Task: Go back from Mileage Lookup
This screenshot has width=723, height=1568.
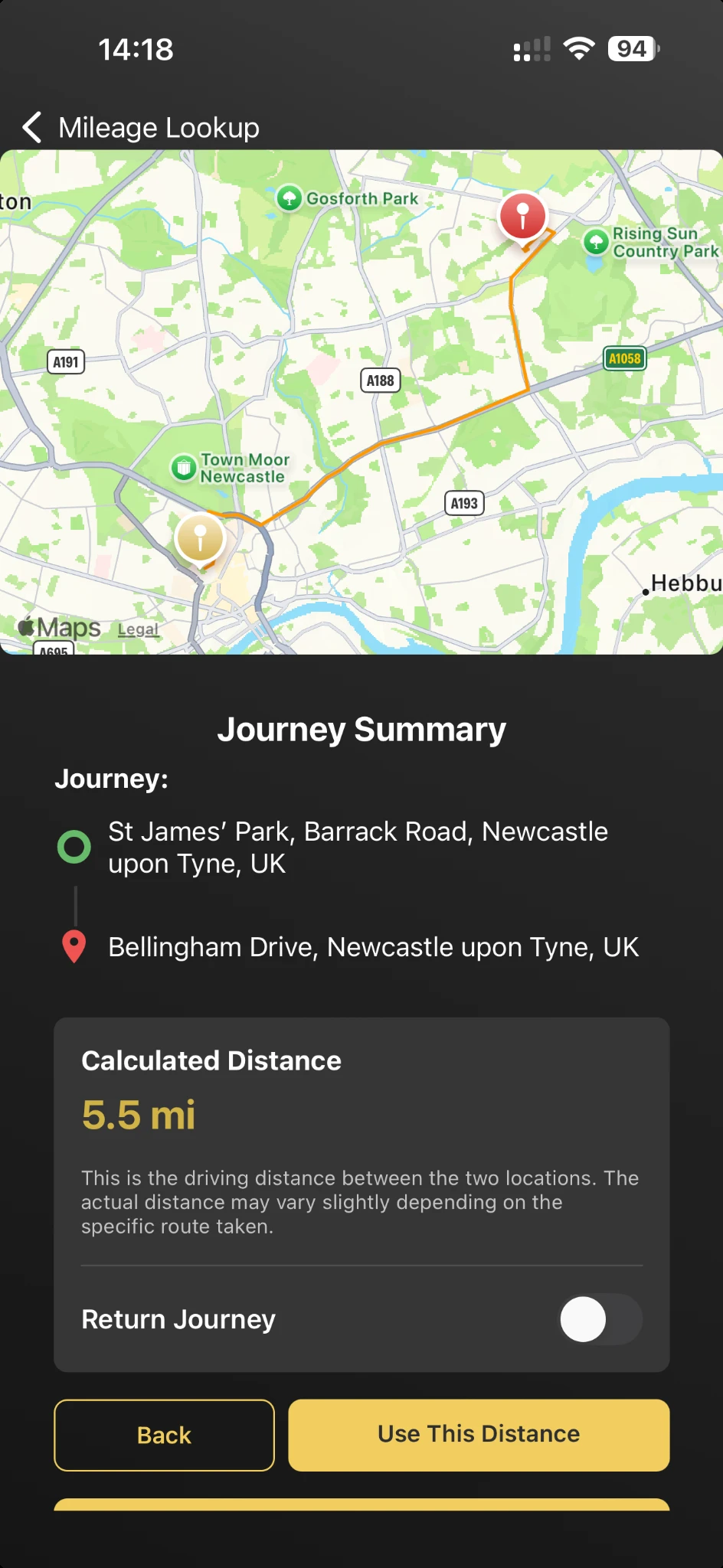Action: [x=32, y=127]
